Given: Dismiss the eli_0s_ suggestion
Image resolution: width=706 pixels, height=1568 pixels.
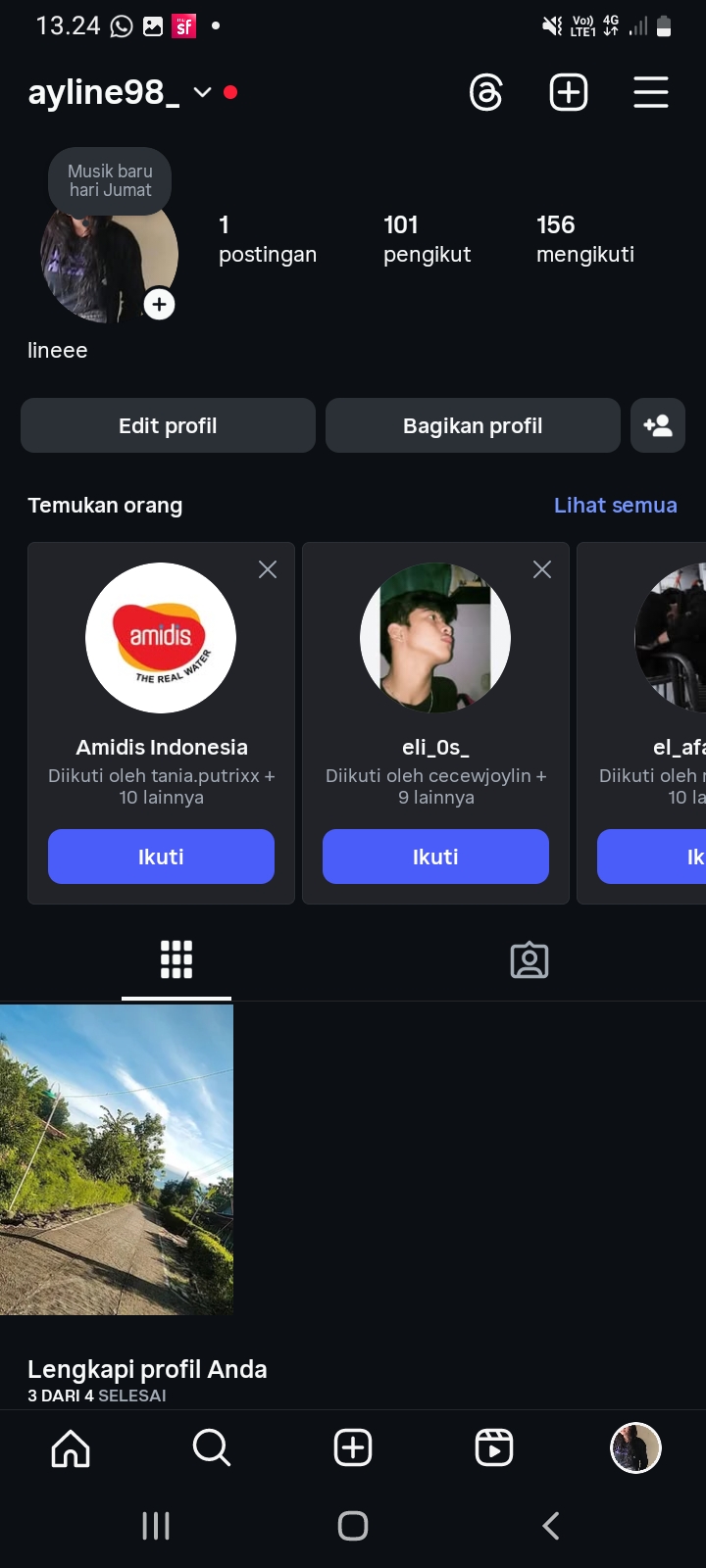Looking at the screenshot, I should click(542, 569).
